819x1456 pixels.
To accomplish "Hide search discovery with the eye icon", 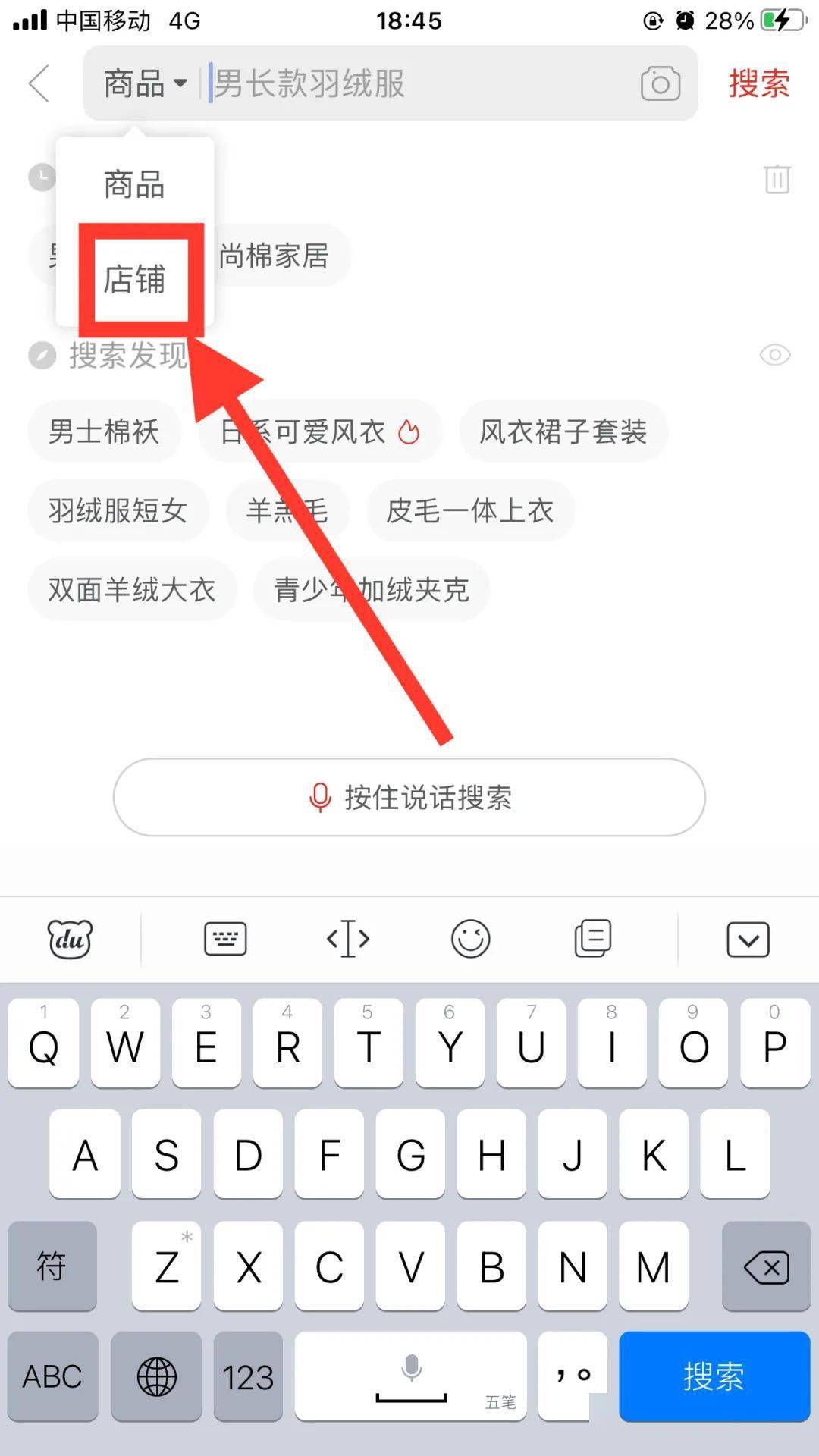I will click(775, 355).
